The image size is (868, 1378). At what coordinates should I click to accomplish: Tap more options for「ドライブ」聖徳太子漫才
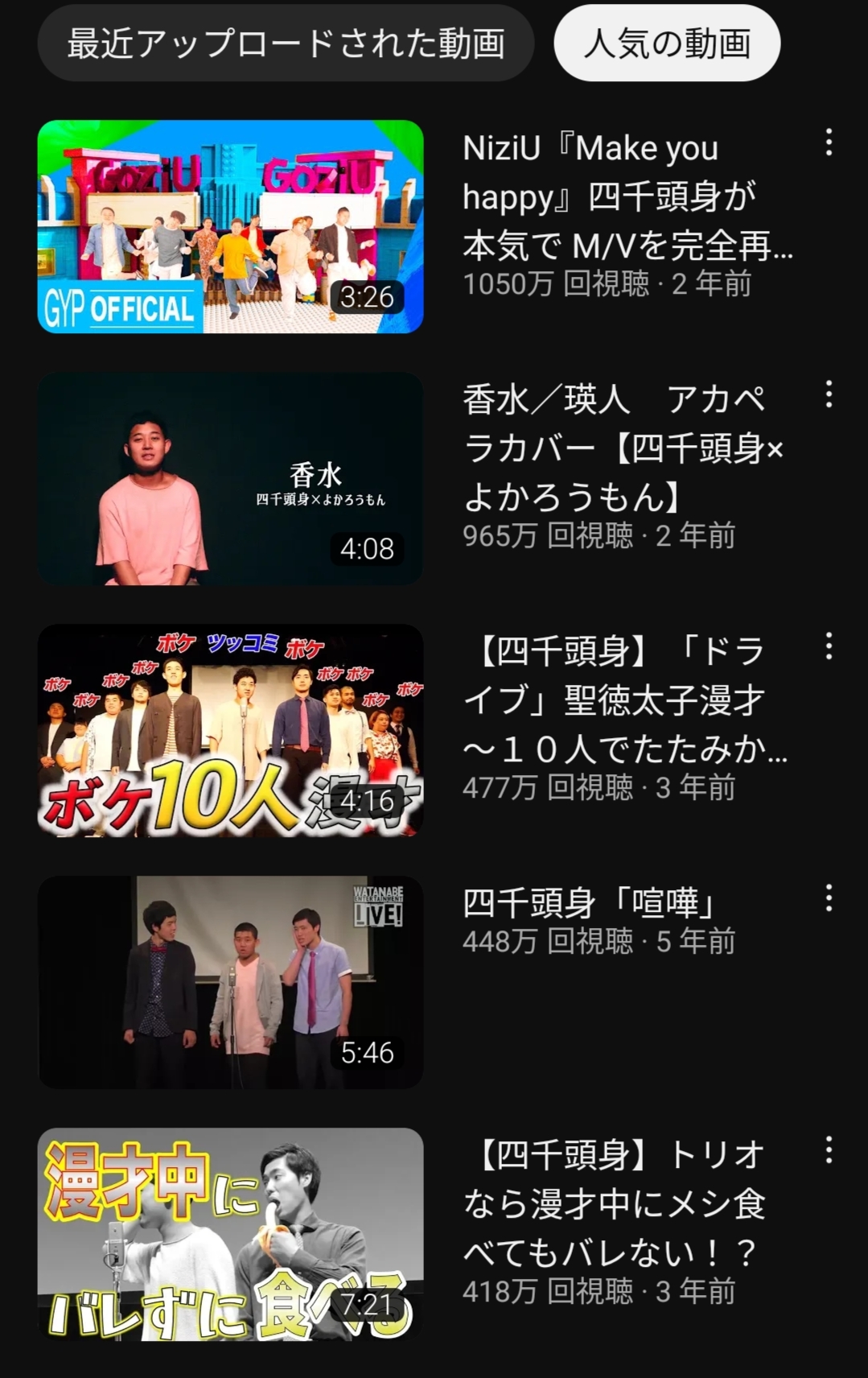pos(829,646)
